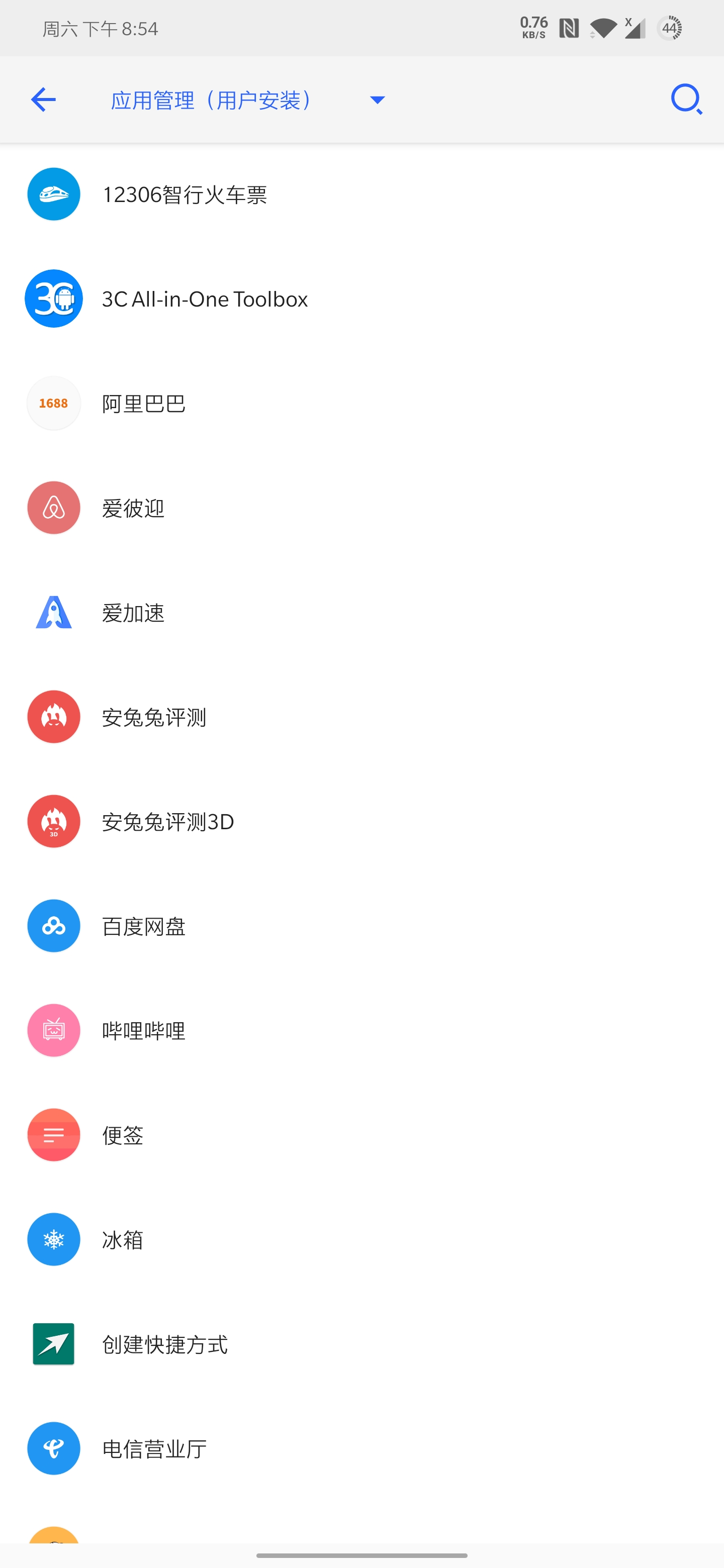Select the 3C All-in-One Toolbox icon
The height and width of the screenshot is (1568, 724).
pyautogui.click(x=54, y=298)
